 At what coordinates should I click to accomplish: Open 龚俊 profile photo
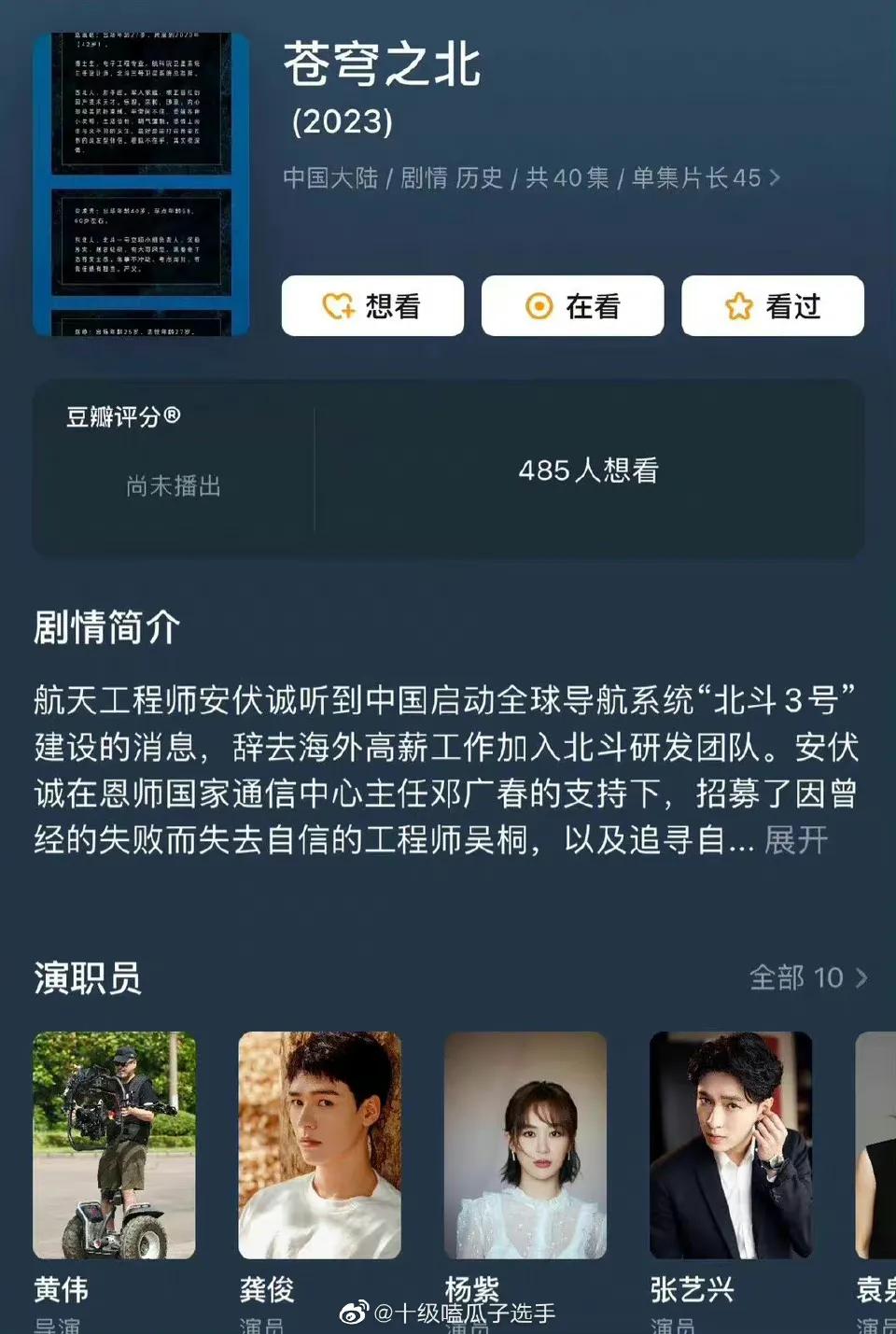click(x=320, y=1144)
